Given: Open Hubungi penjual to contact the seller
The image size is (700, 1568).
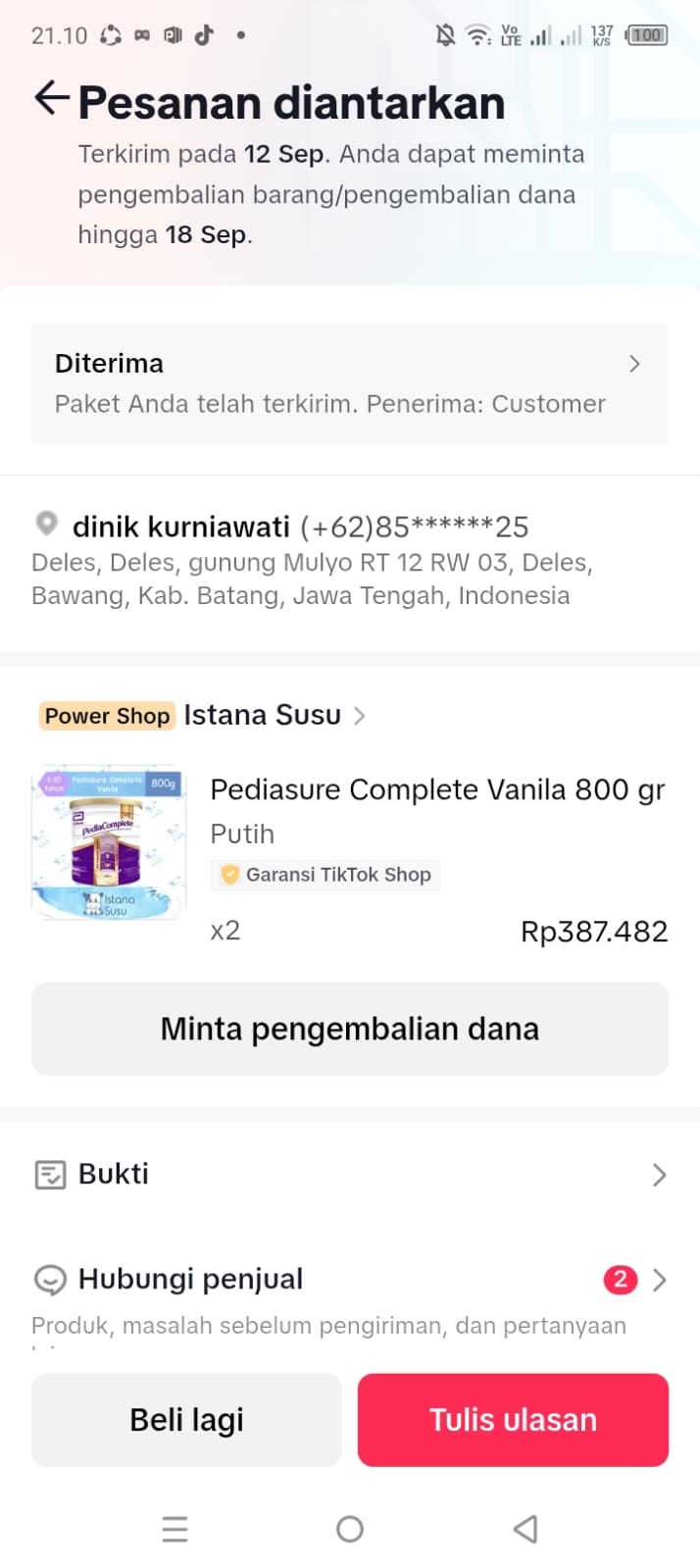Looking at the screenshot, I should click(x=349, y=1280).
